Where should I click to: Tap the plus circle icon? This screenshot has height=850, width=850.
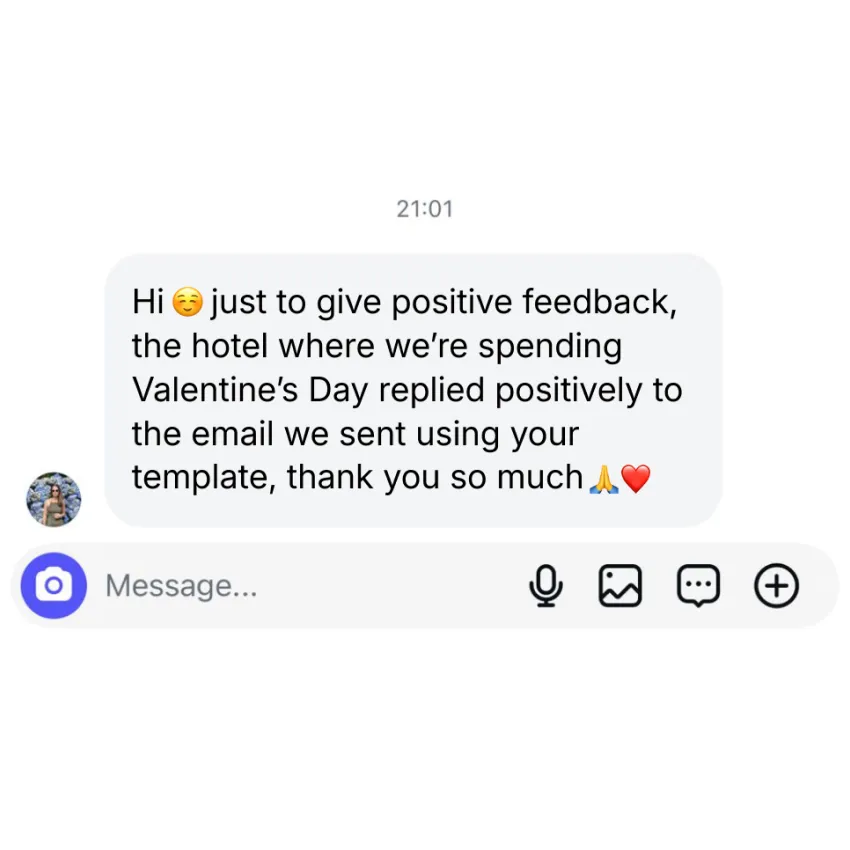point(776,585)
